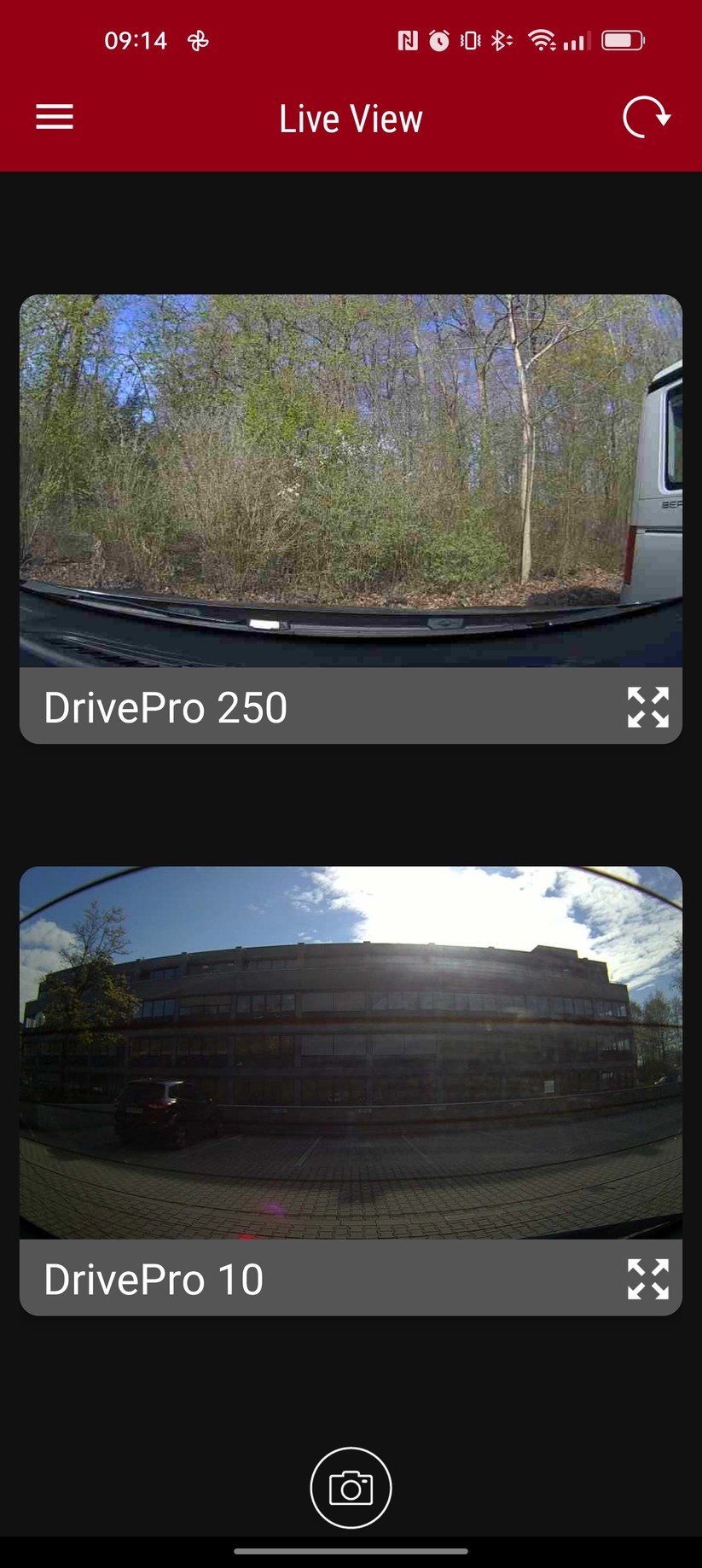Tap the NFC indicator in the status bar
Screen dimensions: 702x1568
pyautogui.click(x=407, y=38)
